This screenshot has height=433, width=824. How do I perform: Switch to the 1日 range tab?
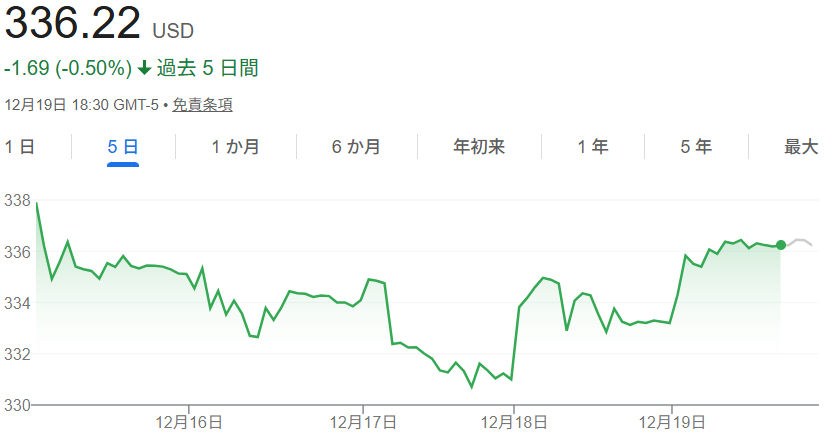[x=20, y=147]
